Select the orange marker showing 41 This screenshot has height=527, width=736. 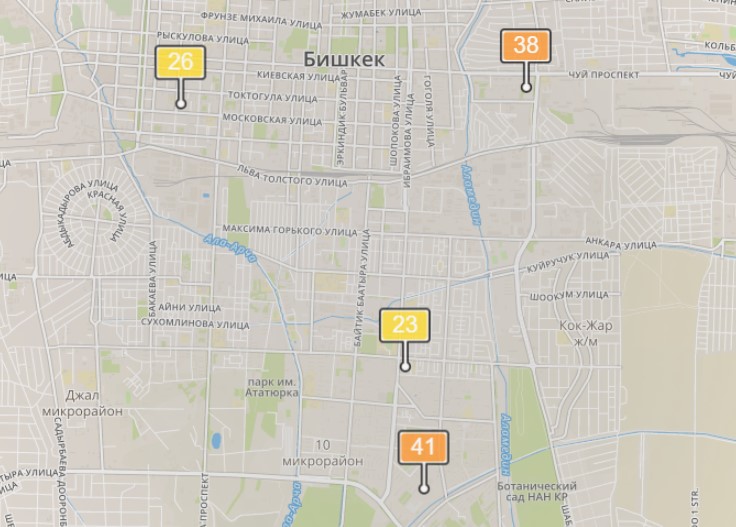[423, 447]
